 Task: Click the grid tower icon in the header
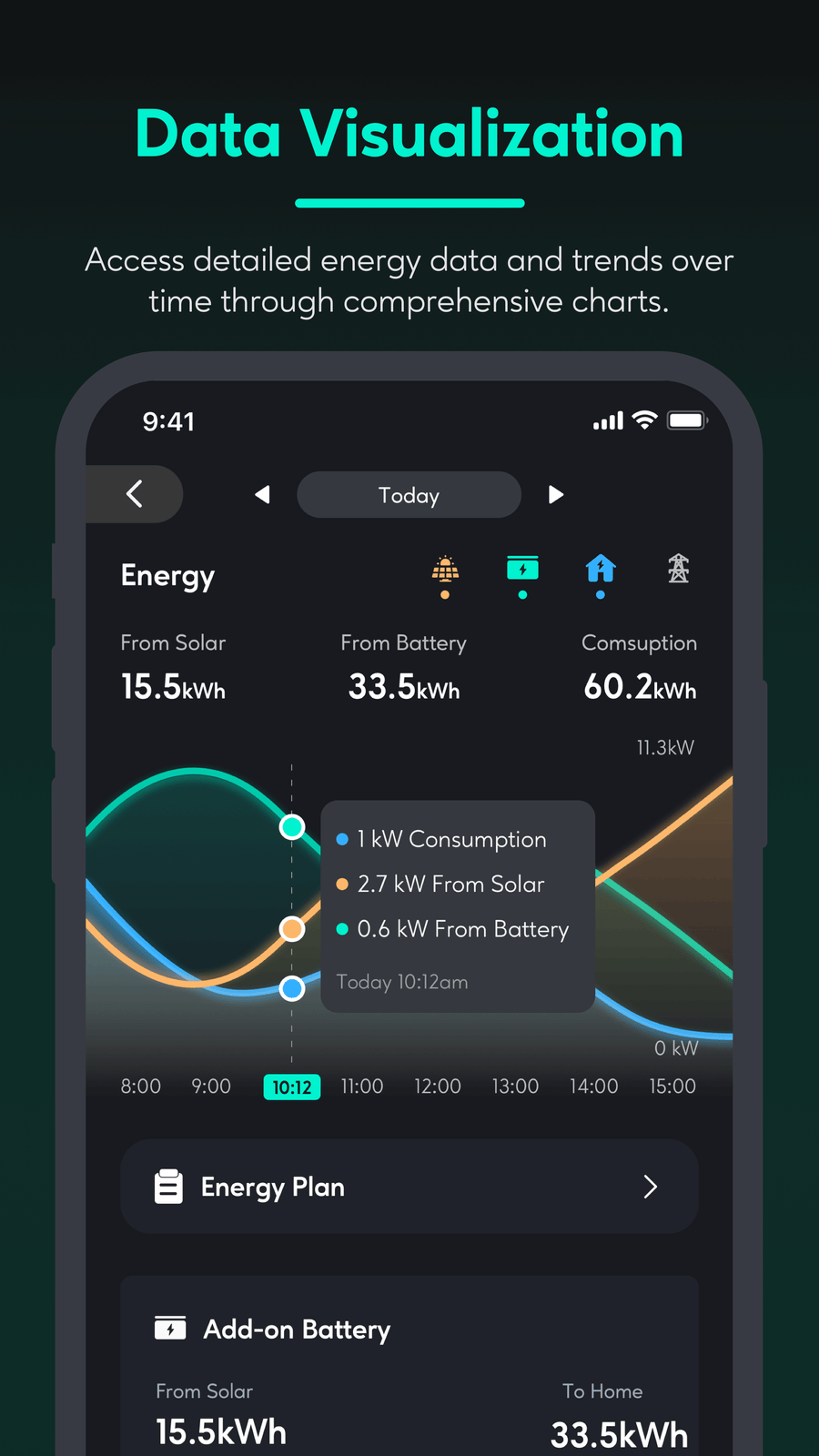(x=678, y=571)
